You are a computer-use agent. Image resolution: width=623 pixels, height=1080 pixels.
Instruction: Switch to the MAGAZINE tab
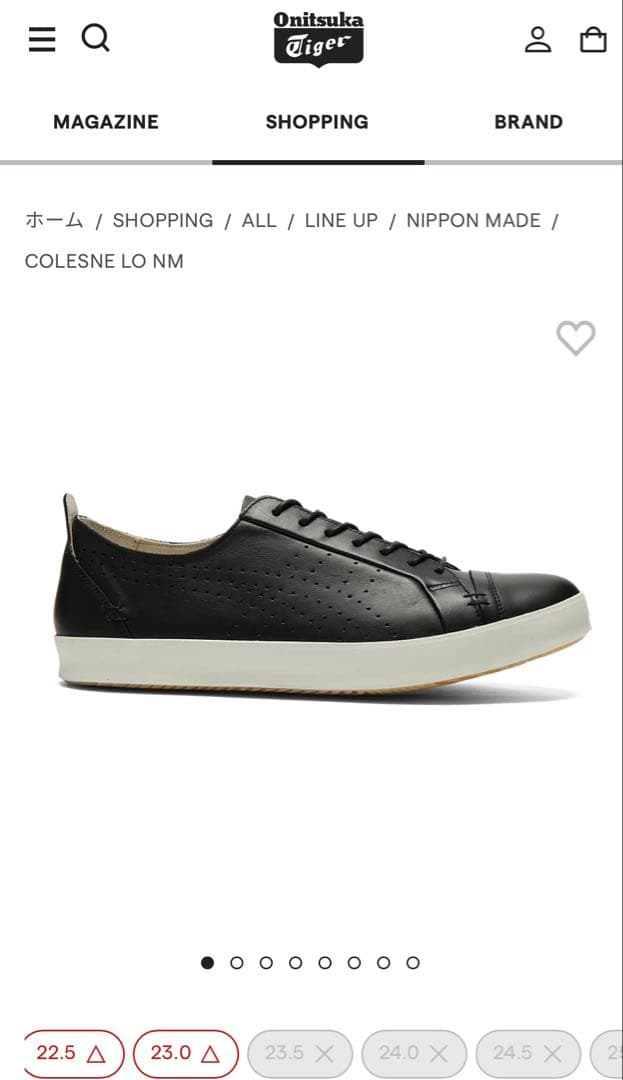(106, 122)
